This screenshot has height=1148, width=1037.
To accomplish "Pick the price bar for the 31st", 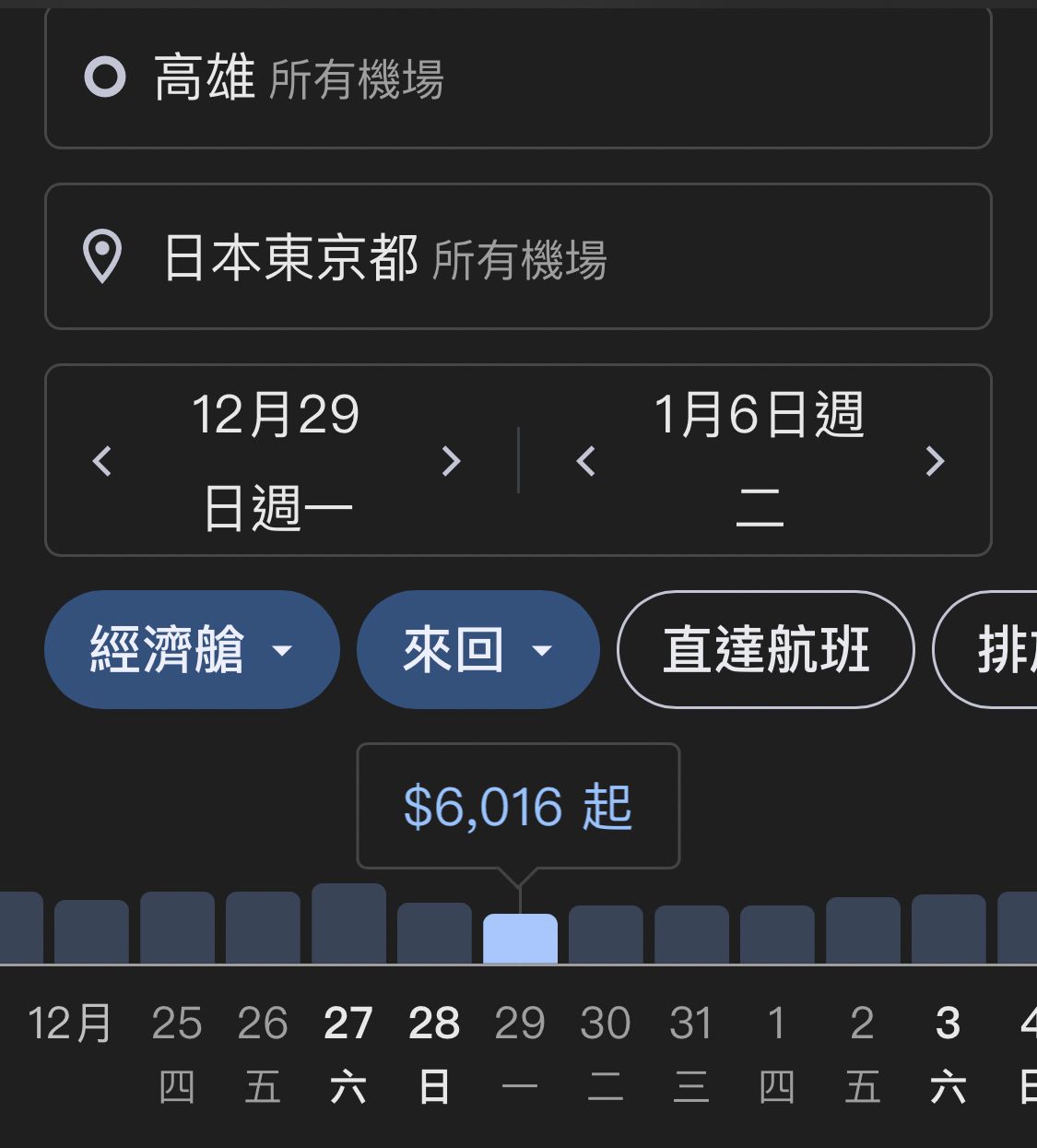I will pos(691,935).
